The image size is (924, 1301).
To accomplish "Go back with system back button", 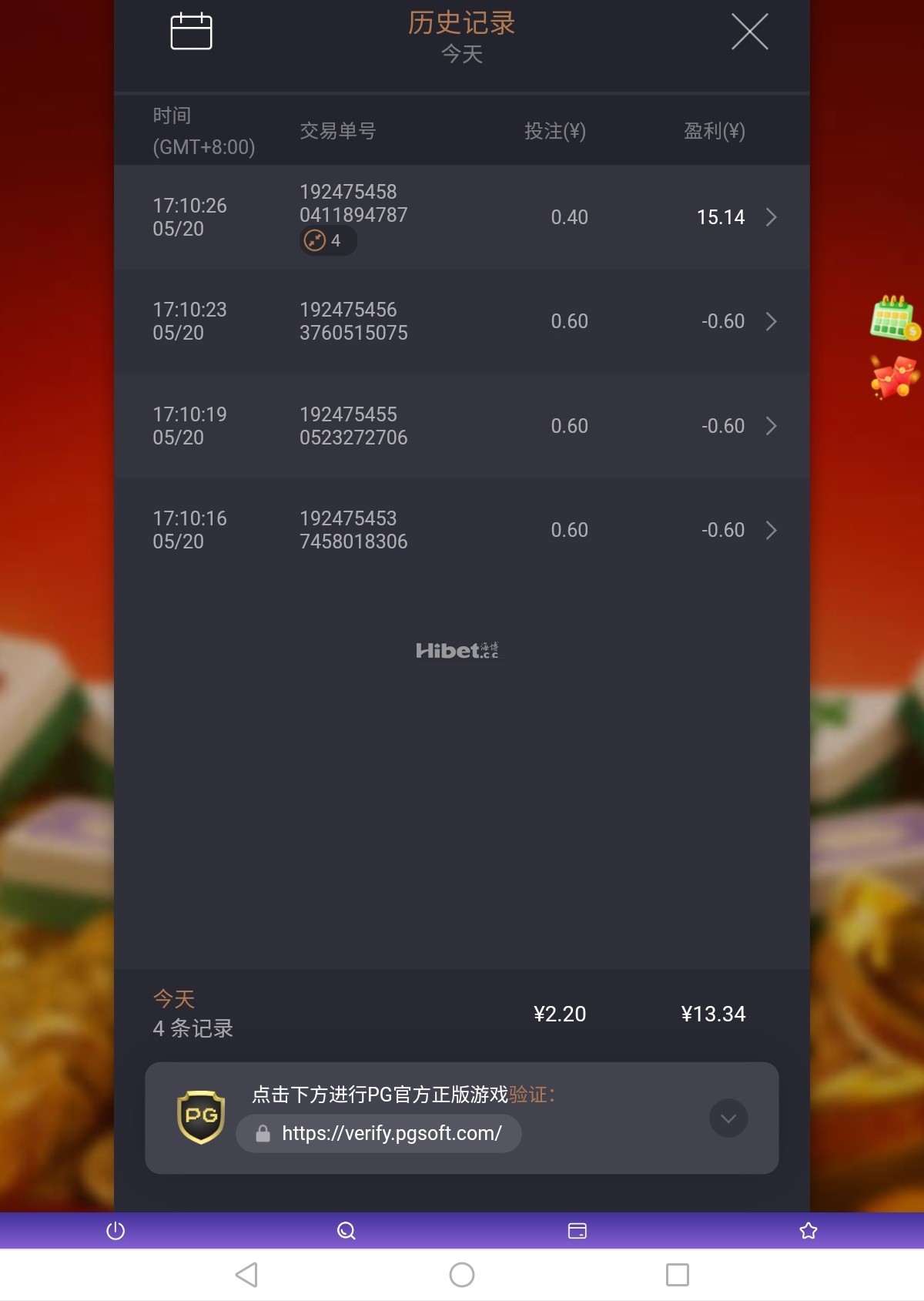I will [x=246, y=1275].
